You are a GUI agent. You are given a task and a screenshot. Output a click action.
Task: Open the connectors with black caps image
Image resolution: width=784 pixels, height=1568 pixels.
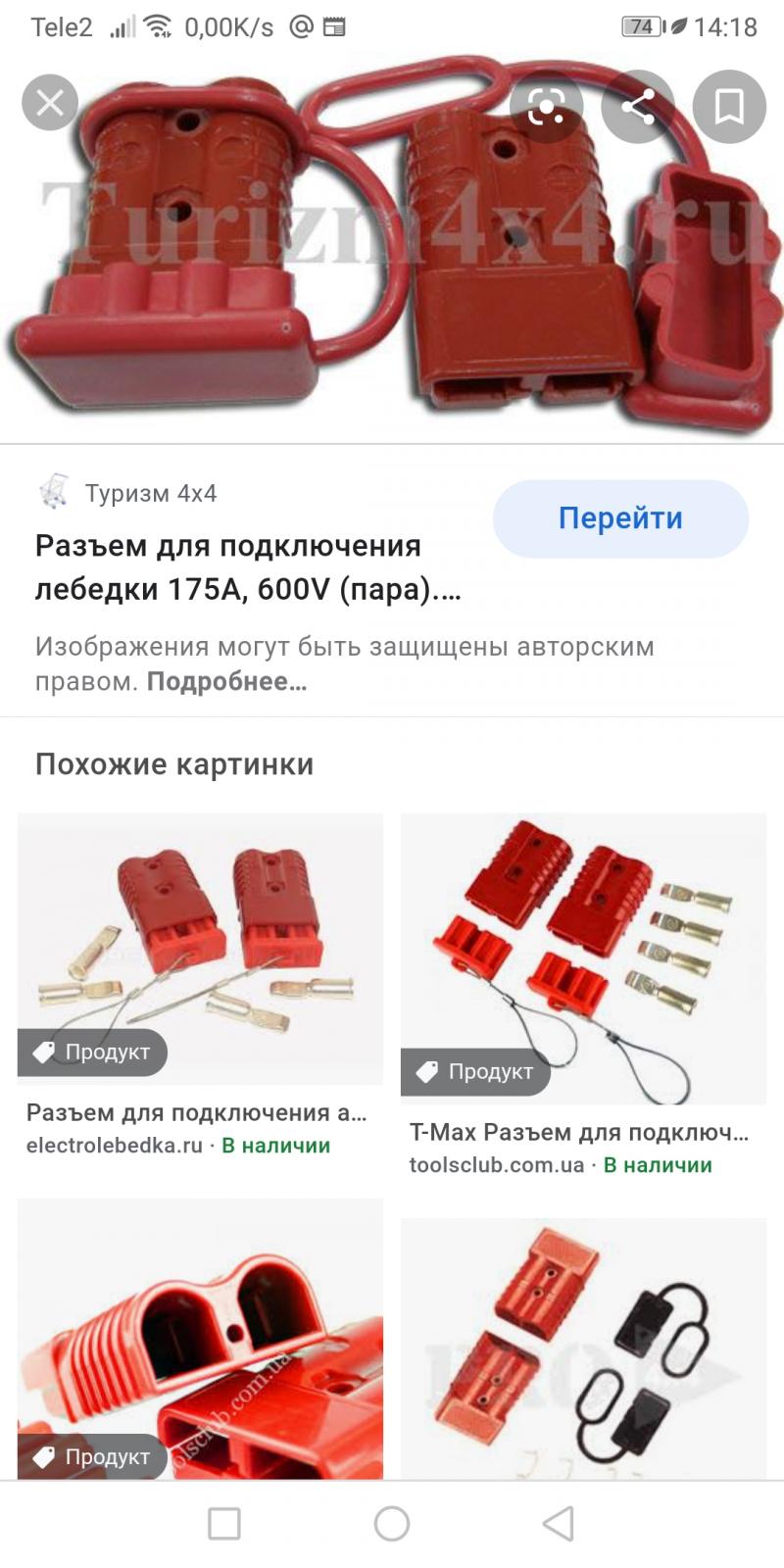point(583,1348)
